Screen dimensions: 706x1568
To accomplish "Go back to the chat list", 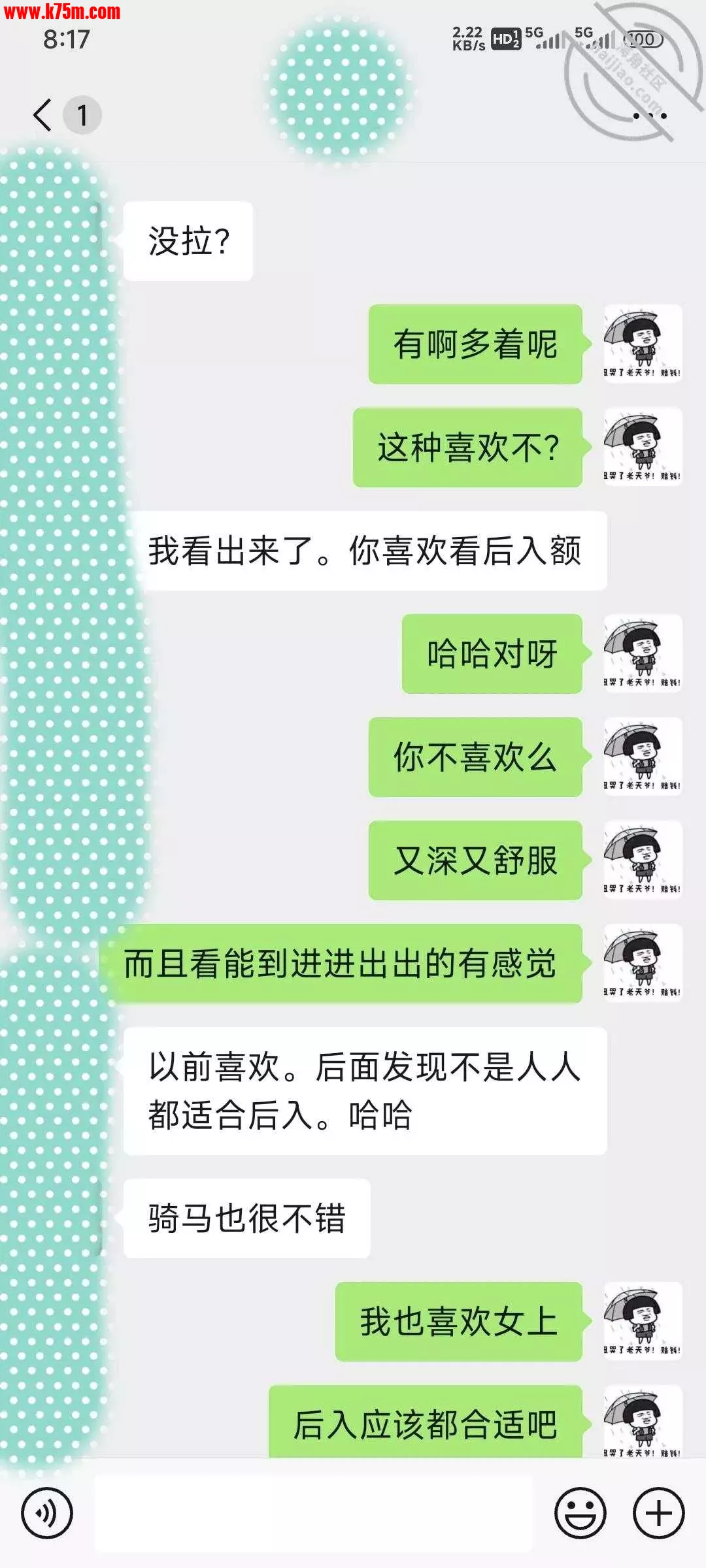I will point(43,116).
